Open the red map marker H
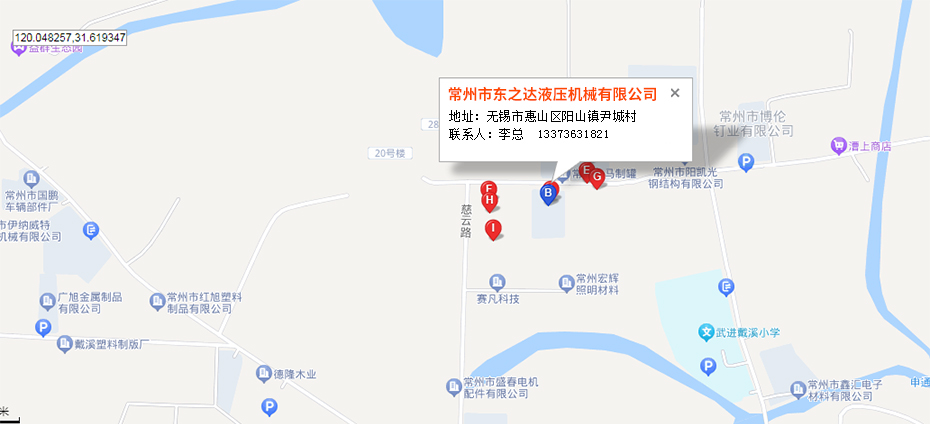Image resolution: width=930 pixels, height=424 pixels. tap(489, 202)
